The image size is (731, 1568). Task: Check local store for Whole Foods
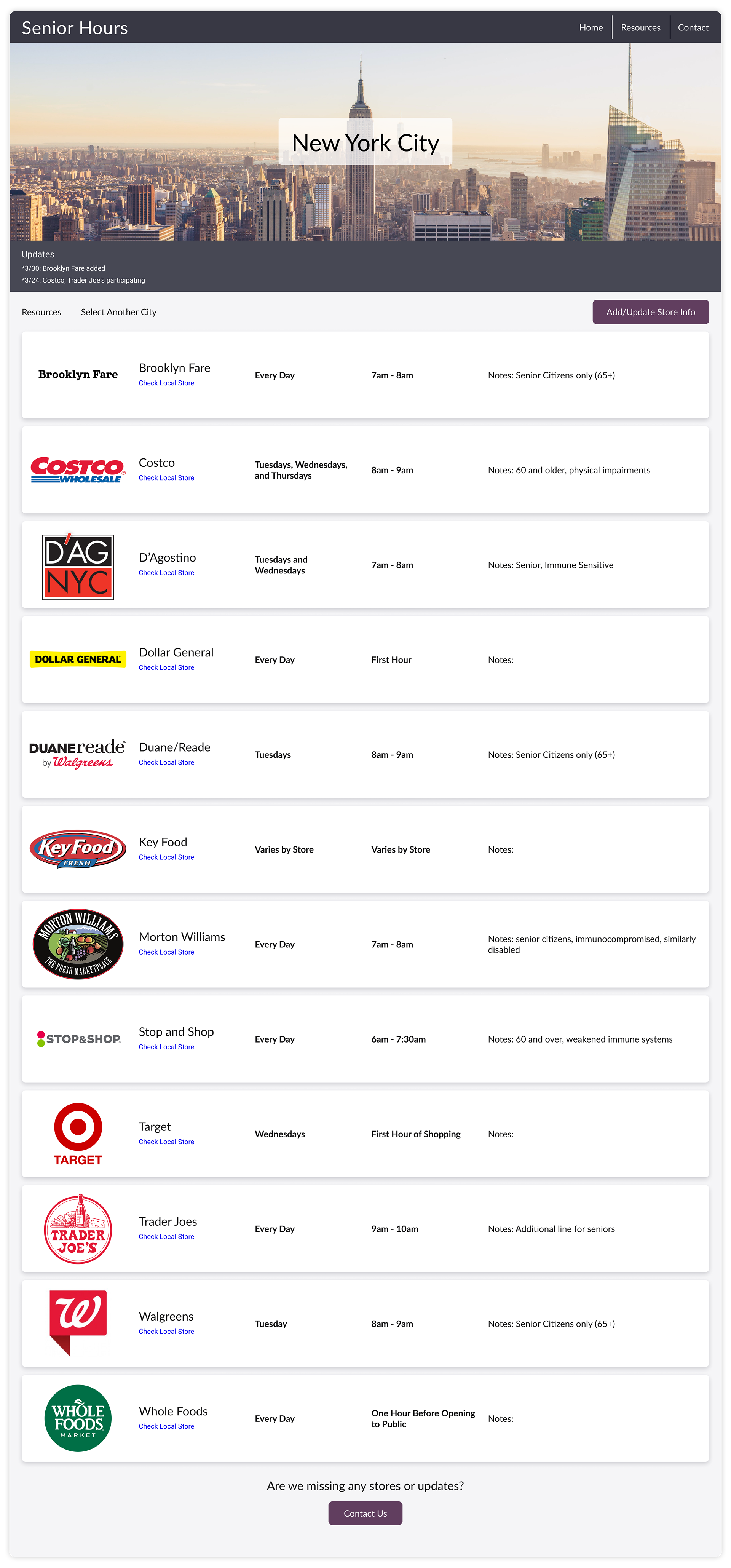(x=166, y=1427)
